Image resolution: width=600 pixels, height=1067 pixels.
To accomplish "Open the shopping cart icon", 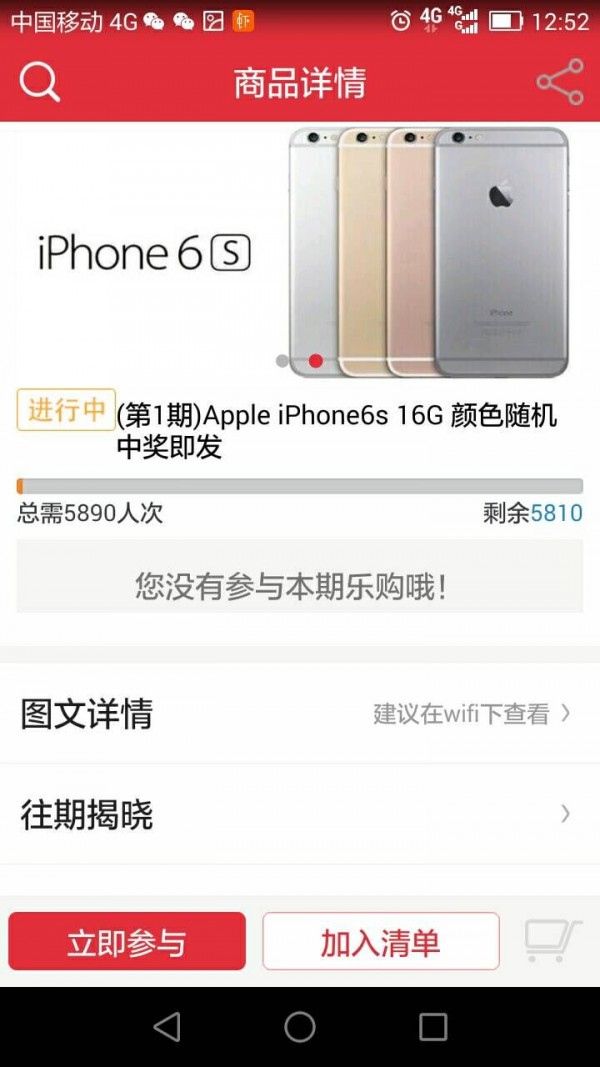I will point(552,941).
